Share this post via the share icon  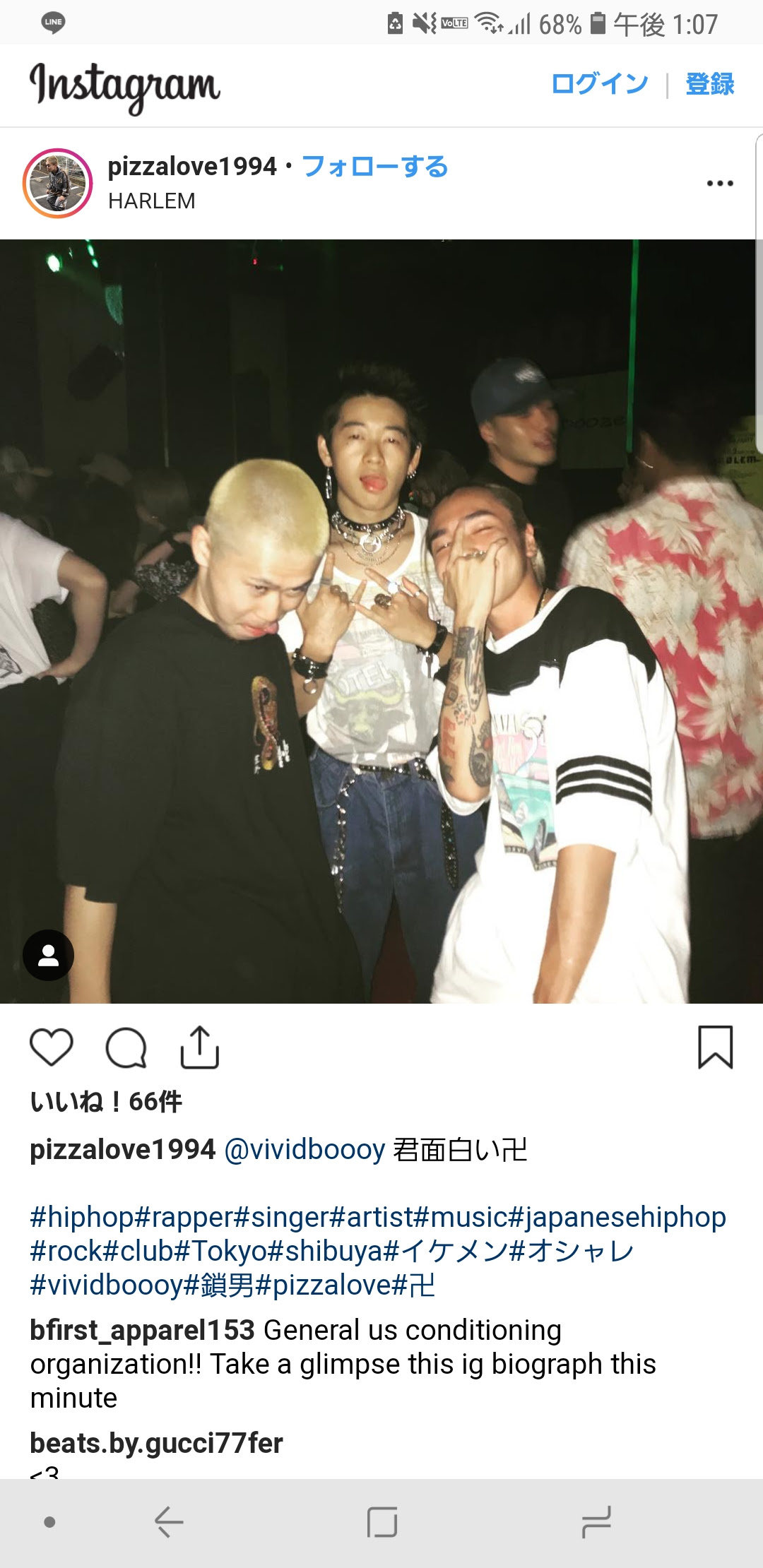tap(200, 1047)
